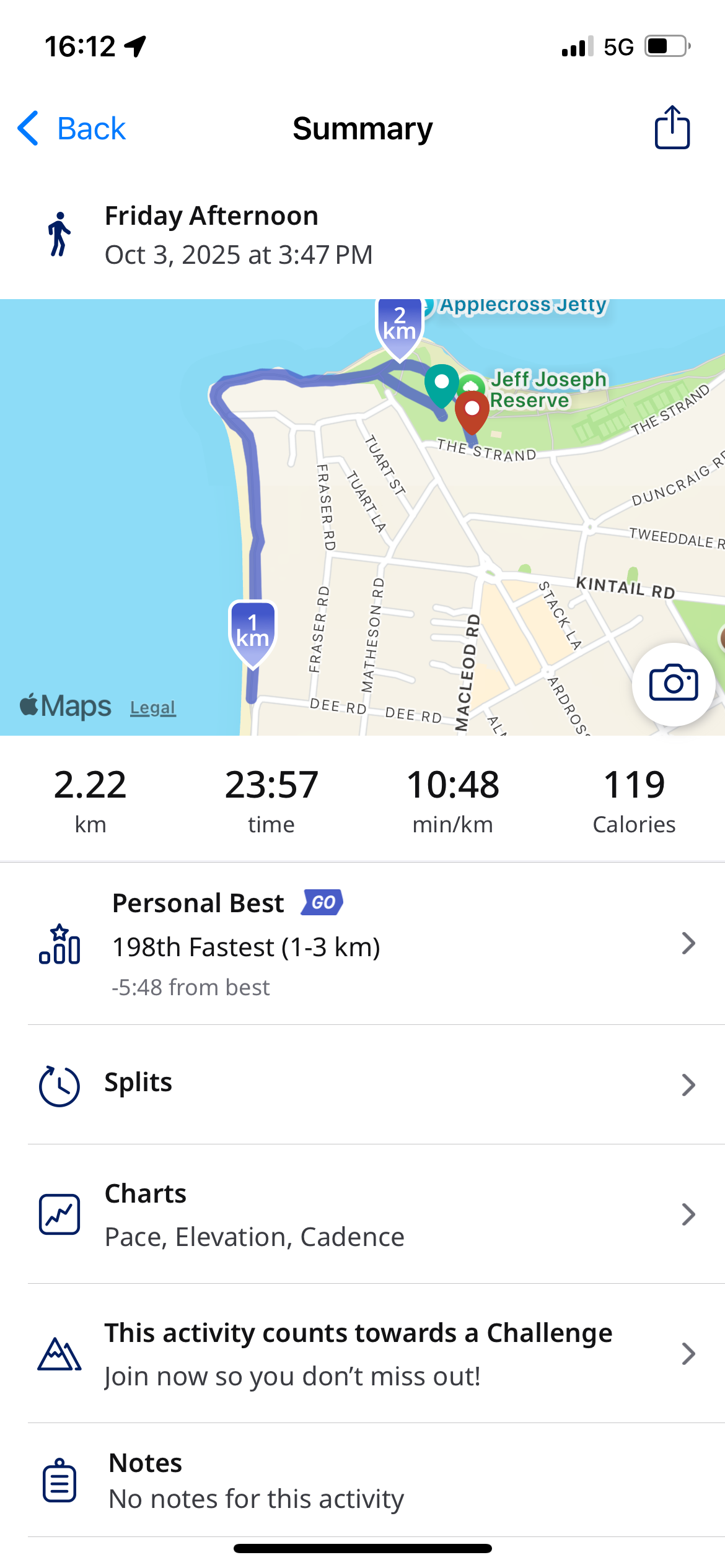Open the Splits breakdown
Viewport: 725px width, 1568px height.
(372, 1084)
